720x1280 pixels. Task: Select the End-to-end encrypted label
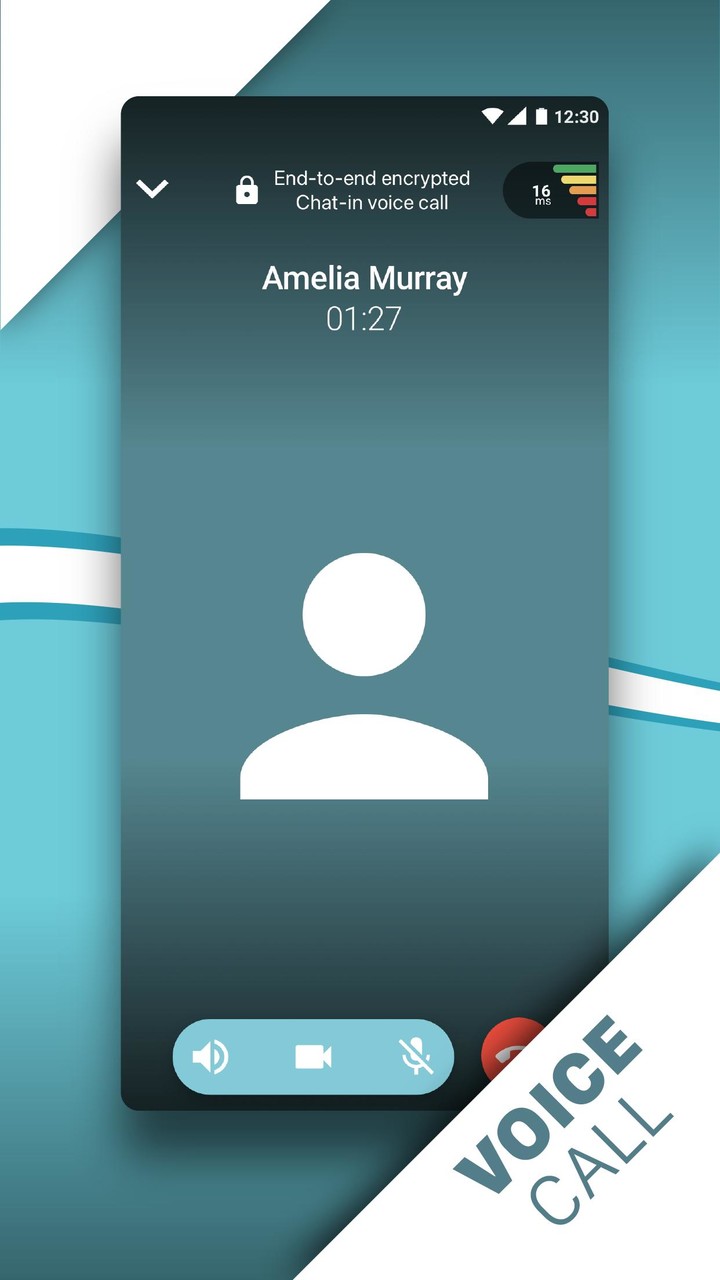[x=372, y=178]
